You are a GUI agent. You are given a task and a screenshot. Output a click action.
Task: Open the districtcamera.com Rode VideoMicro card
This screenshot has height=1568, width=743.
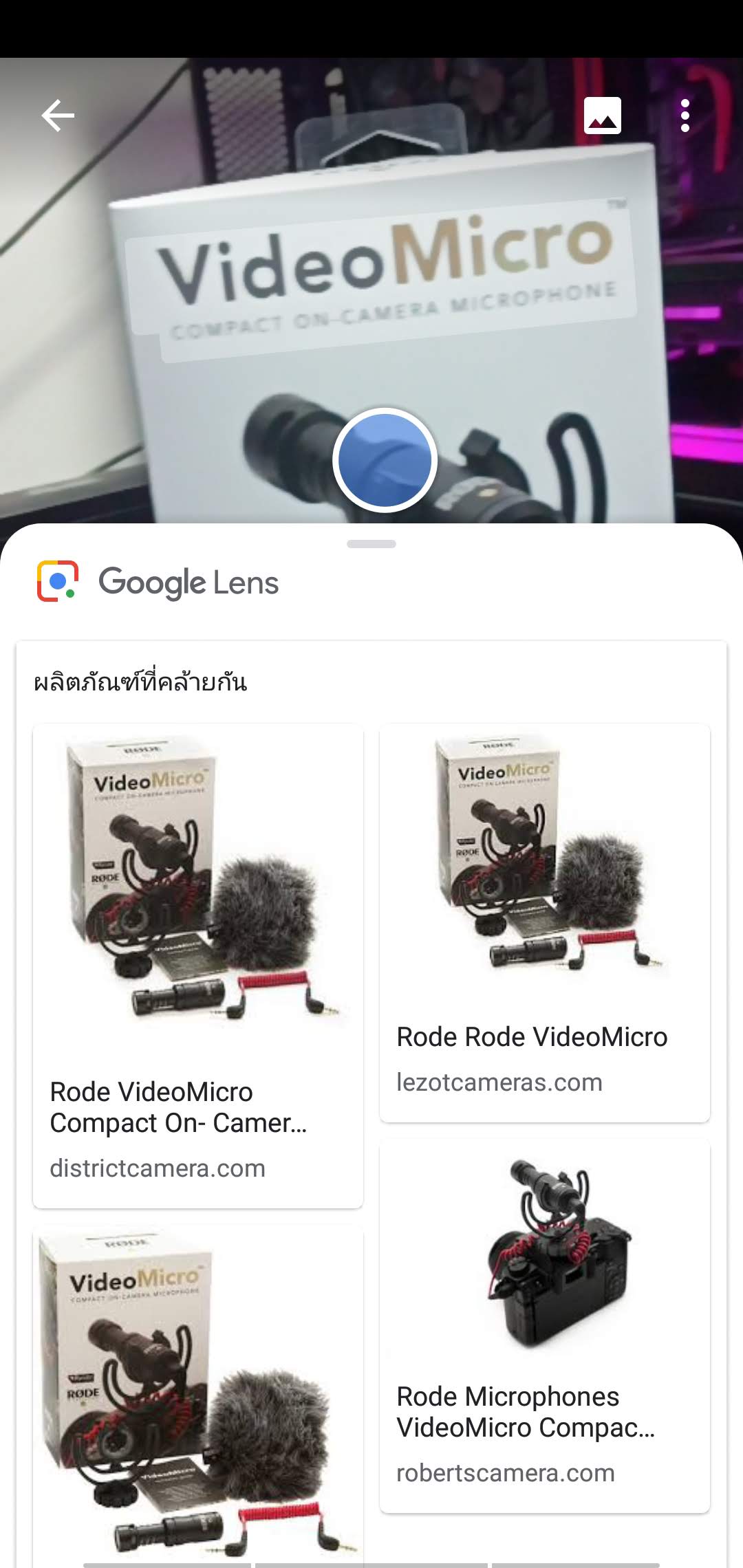[x=198, y=965]
